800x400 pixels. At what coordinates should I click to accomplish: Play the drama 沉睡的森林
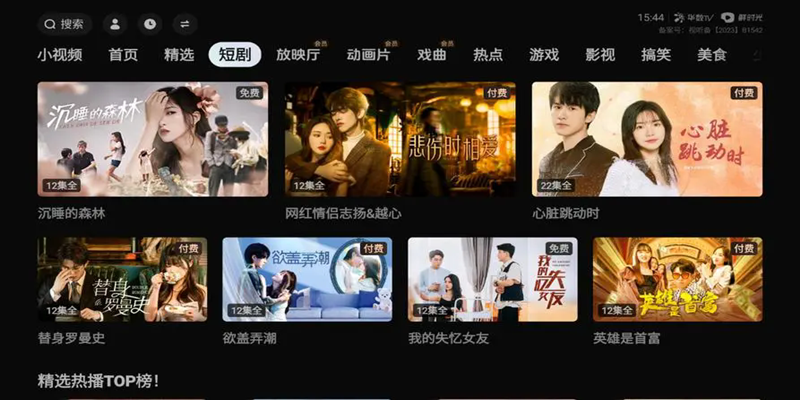click(153, 139)
